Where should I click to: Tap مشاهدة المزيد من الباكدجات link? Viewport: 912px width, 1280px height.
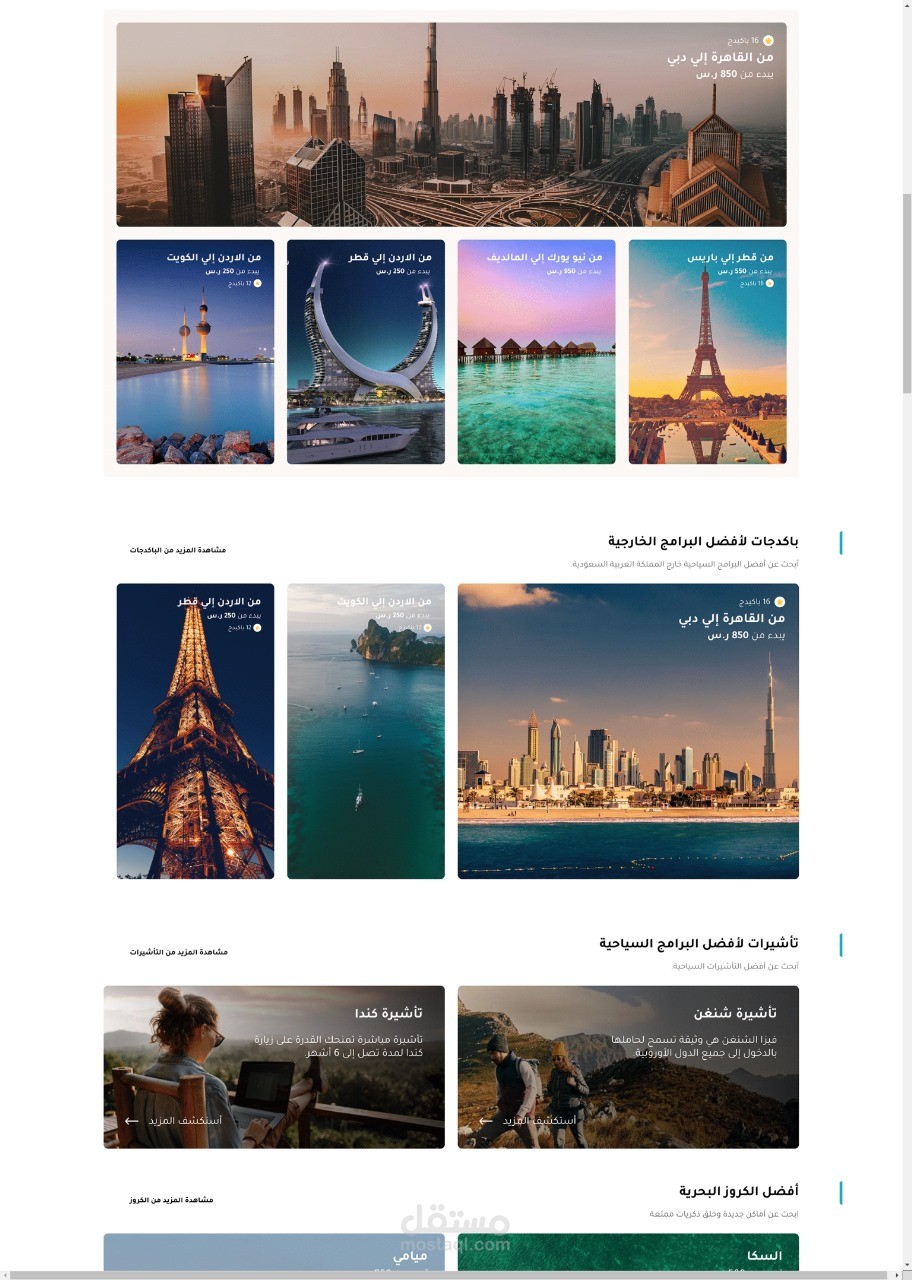(177, 550)
